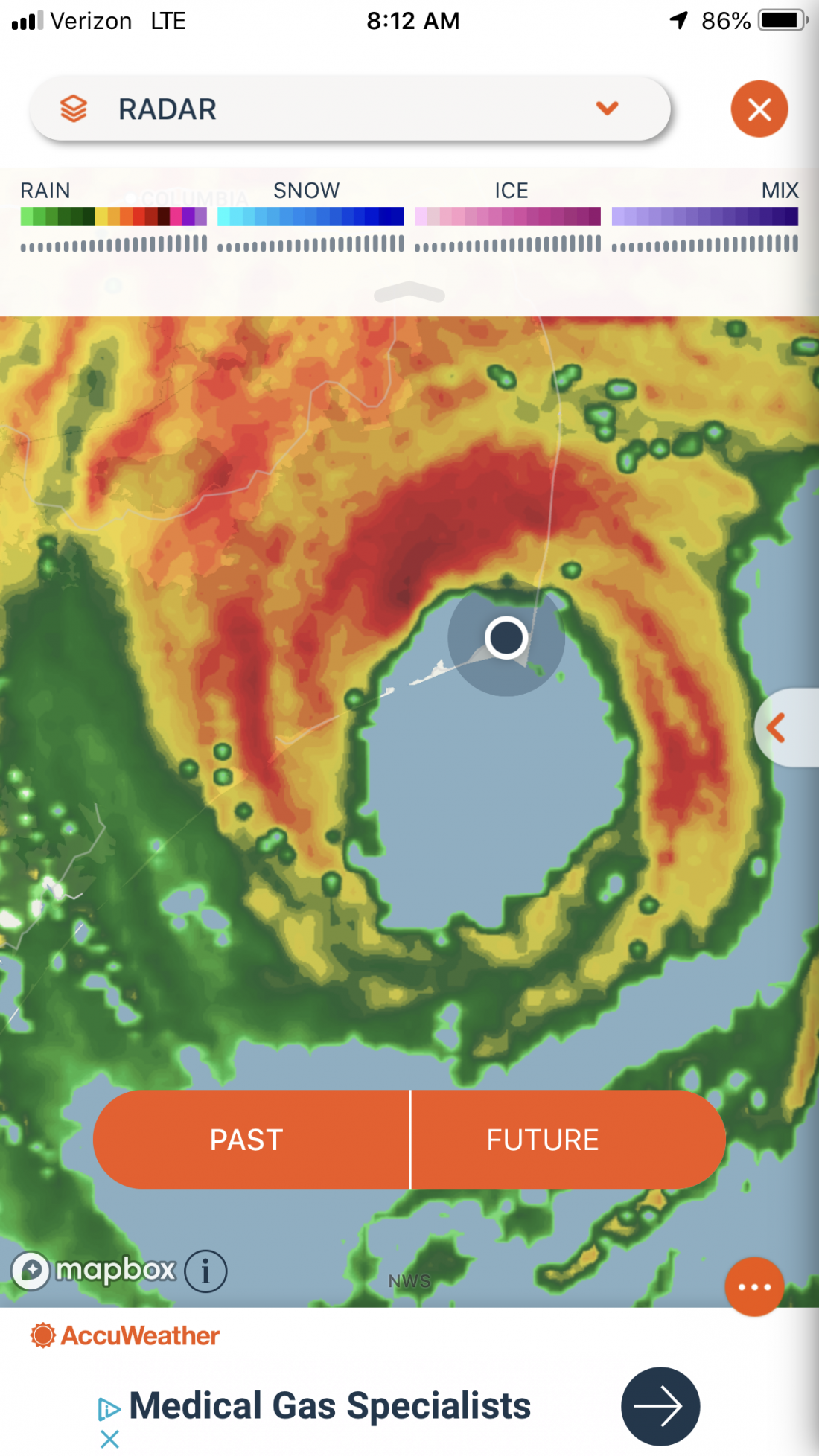819x1456 pixels.
Task: Open the Medical Gas Specialists ad
Action: (330, 1405)
